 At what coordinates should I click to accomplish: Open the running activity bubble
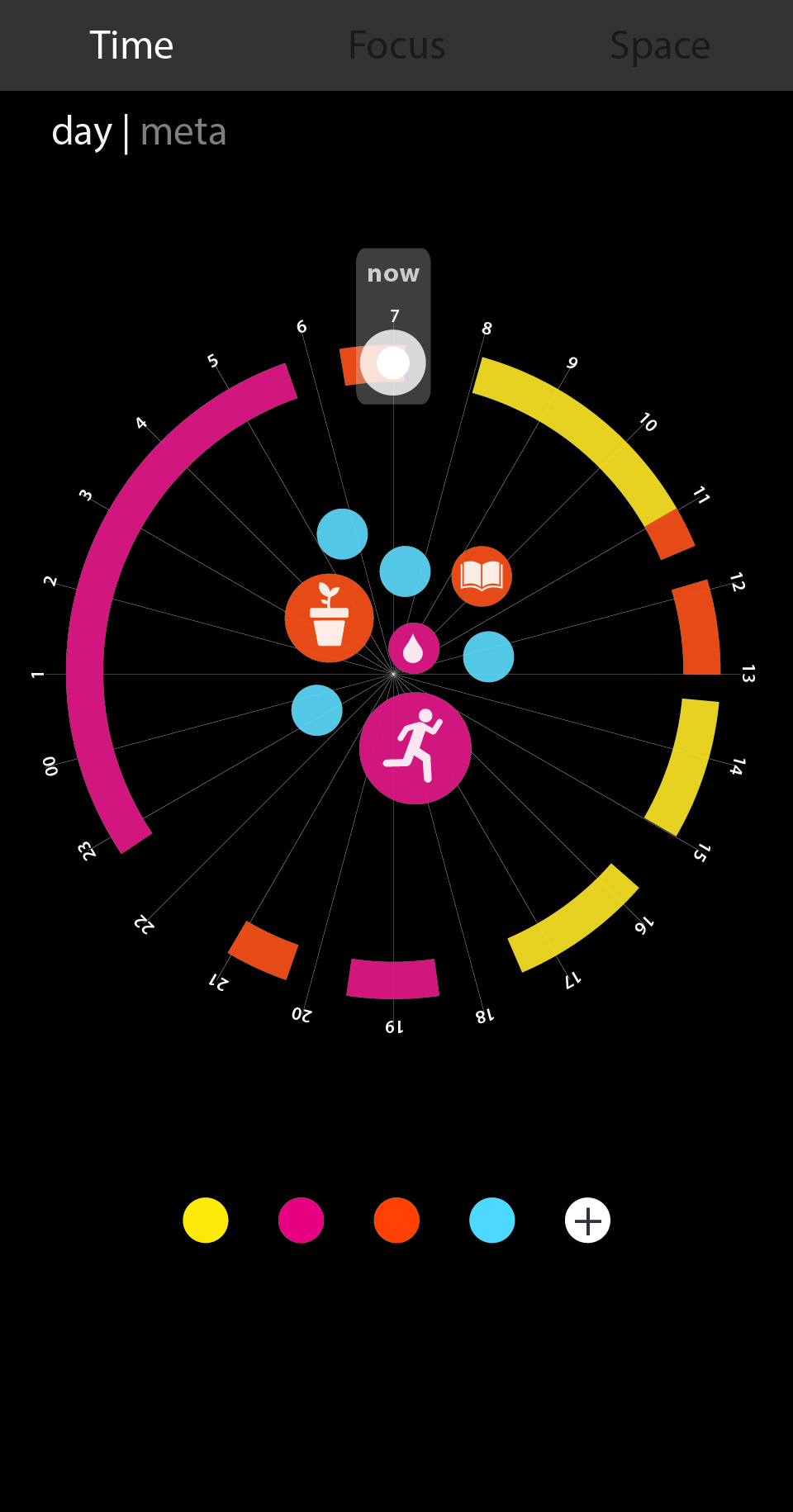point(415,748)
